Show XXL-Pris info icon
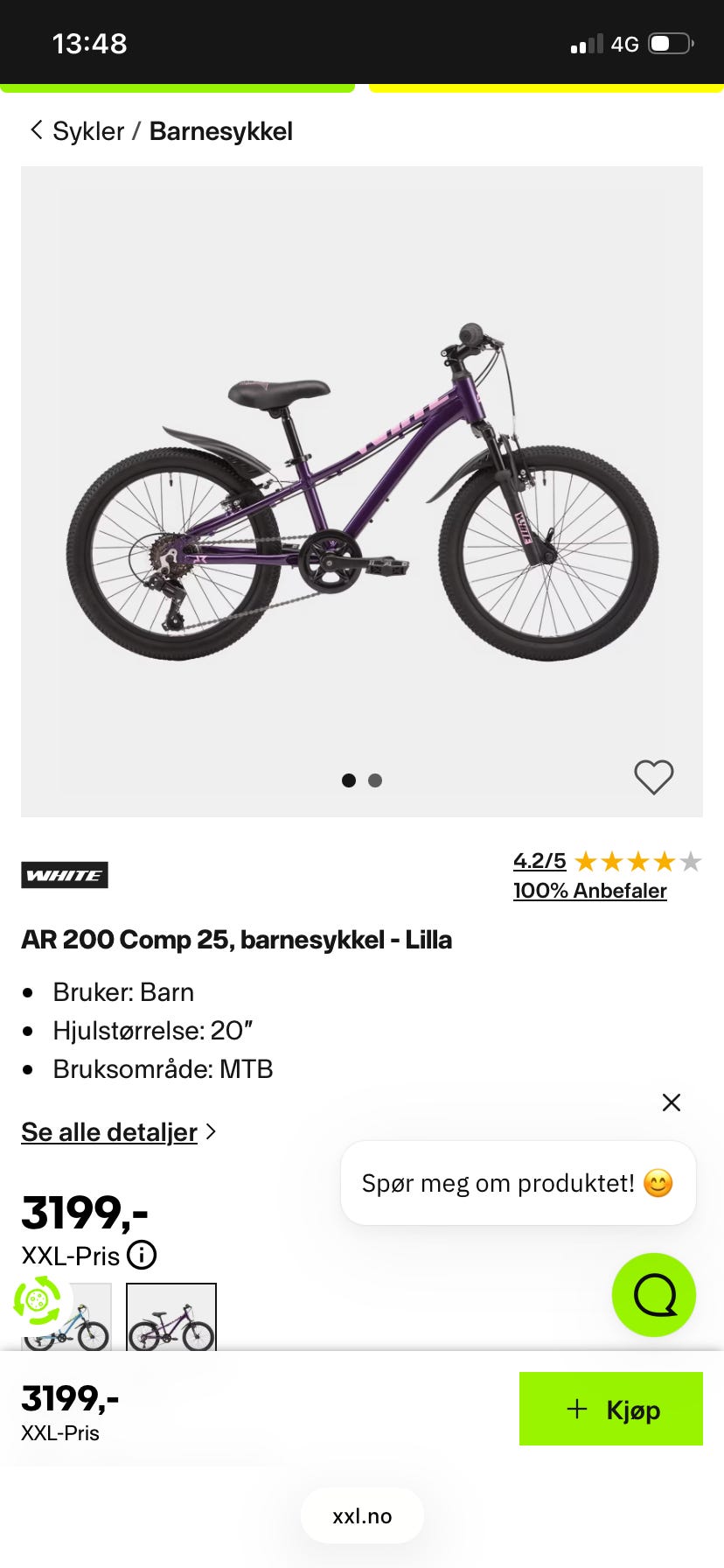The height and width of the screenshot is (1568, 724). click(x=142, y=1256)
